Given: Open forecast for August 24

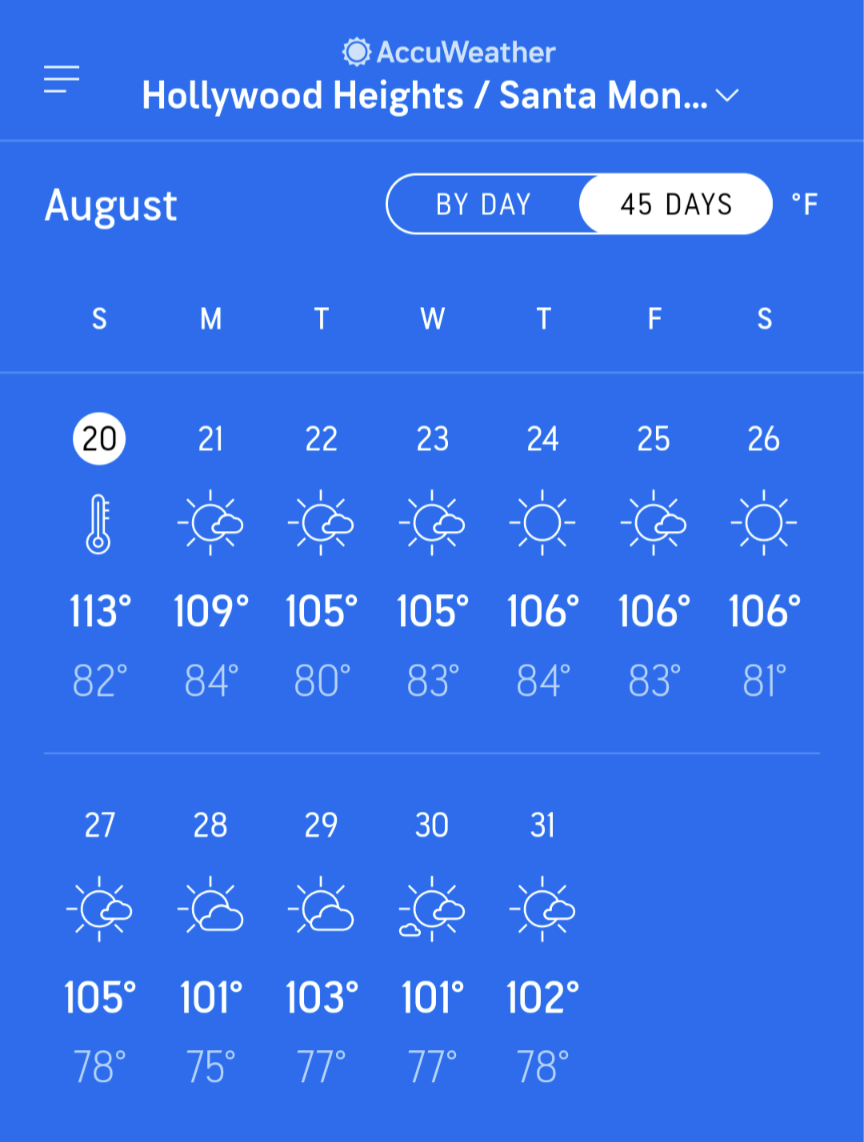Looking at the screenshot, I should 542,560.
